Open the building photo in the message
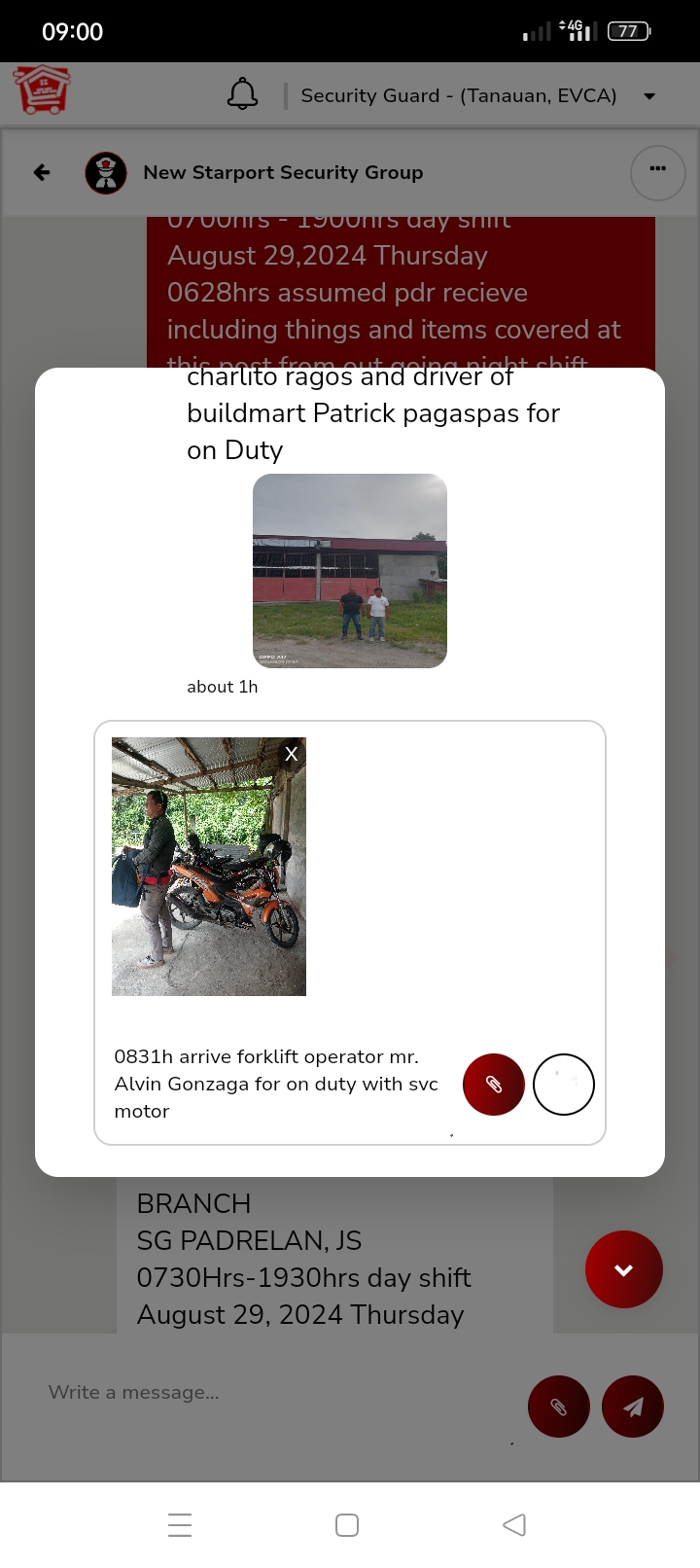The width and height of the screenshot is (700, 1568). point(350,571)
